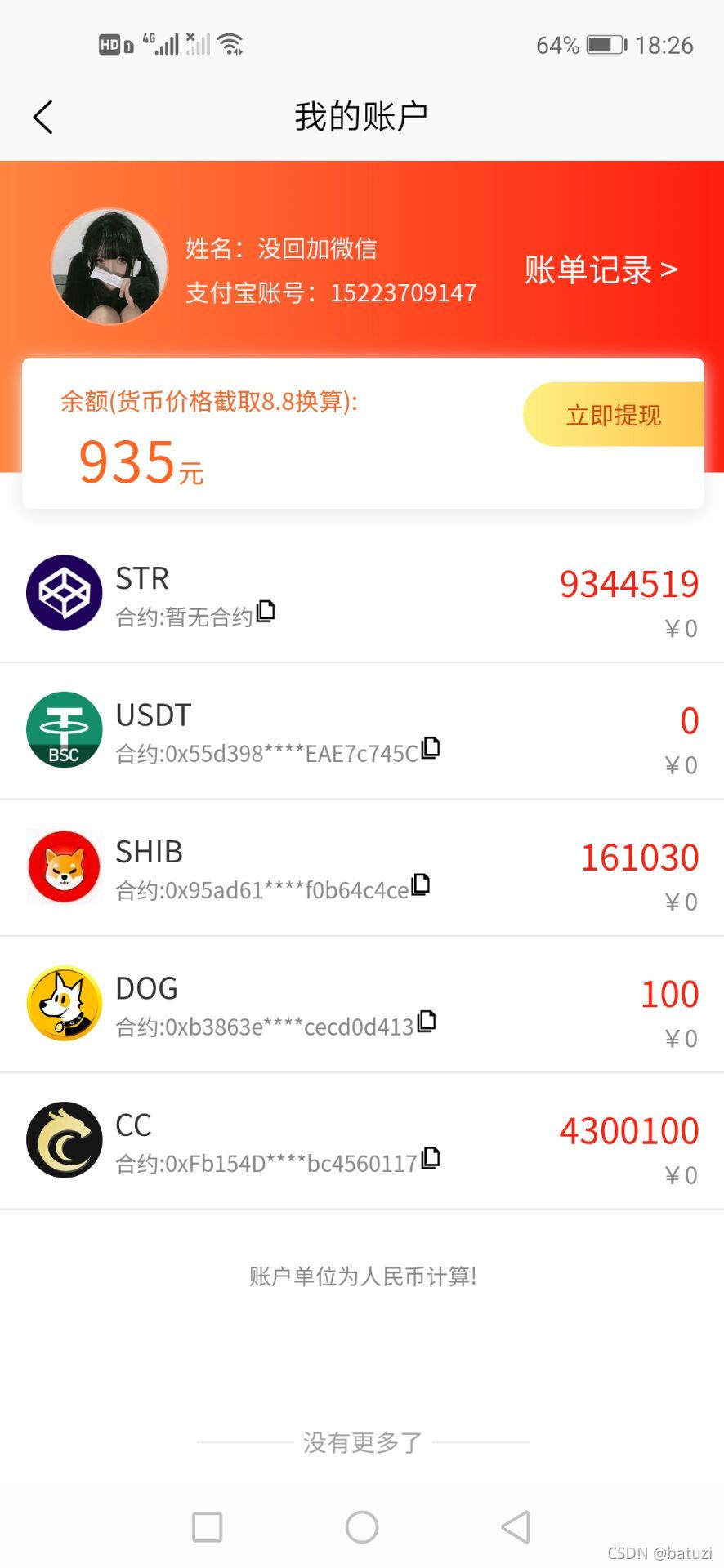The width and height of the screenshot is (724, 1568).
Task: Copy the STR contract address
Action: [266, 611]
